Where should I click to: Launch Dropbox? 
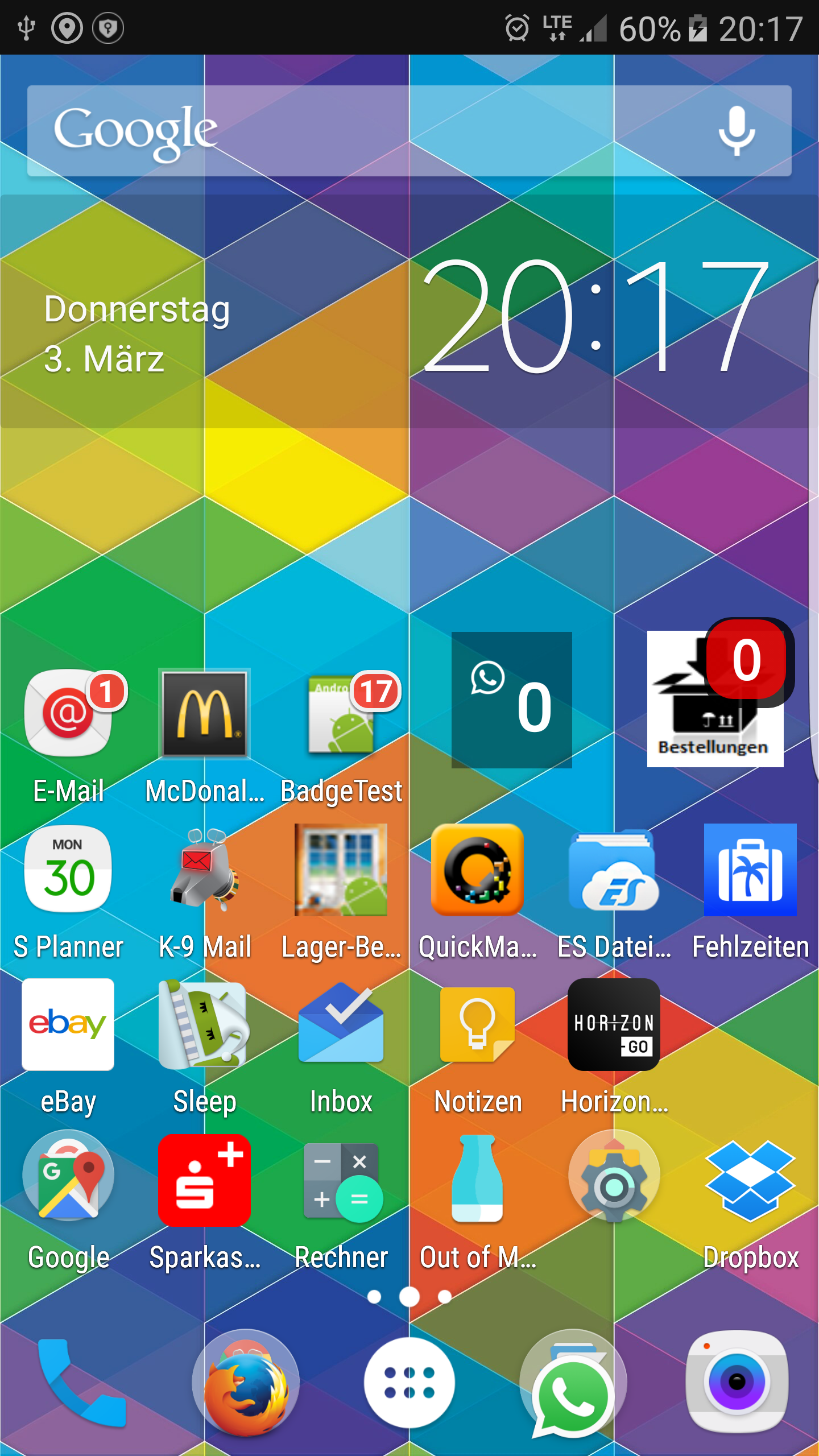(750, 1181)
